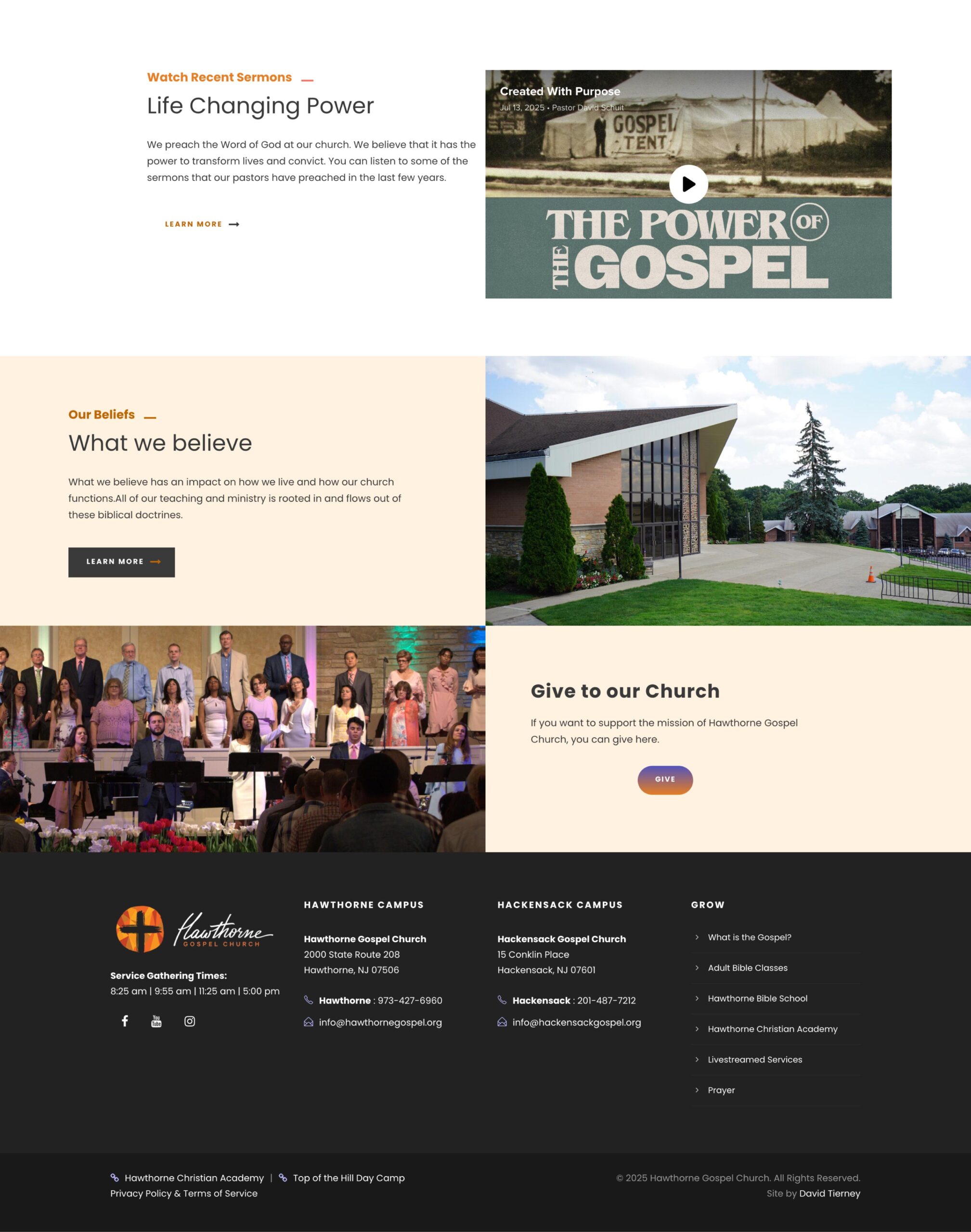Call the Hawthorne campus phone number
The width and height of the screenshot is (971, 1232).
pos(409,1000)
